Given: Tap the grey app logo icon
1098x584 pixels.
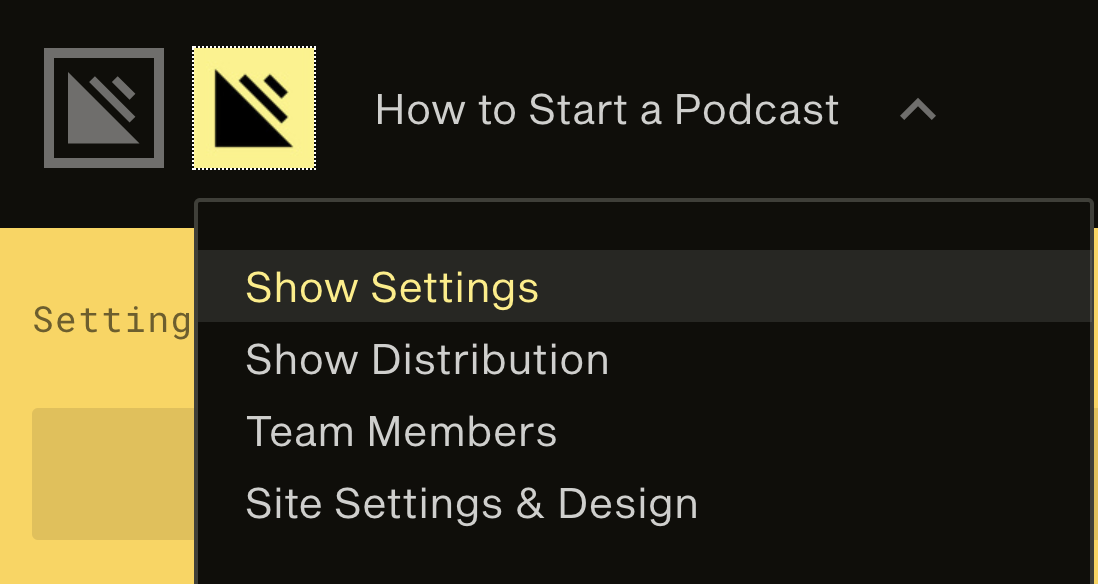Looking at the screenshot, I should tap(104, 108).
